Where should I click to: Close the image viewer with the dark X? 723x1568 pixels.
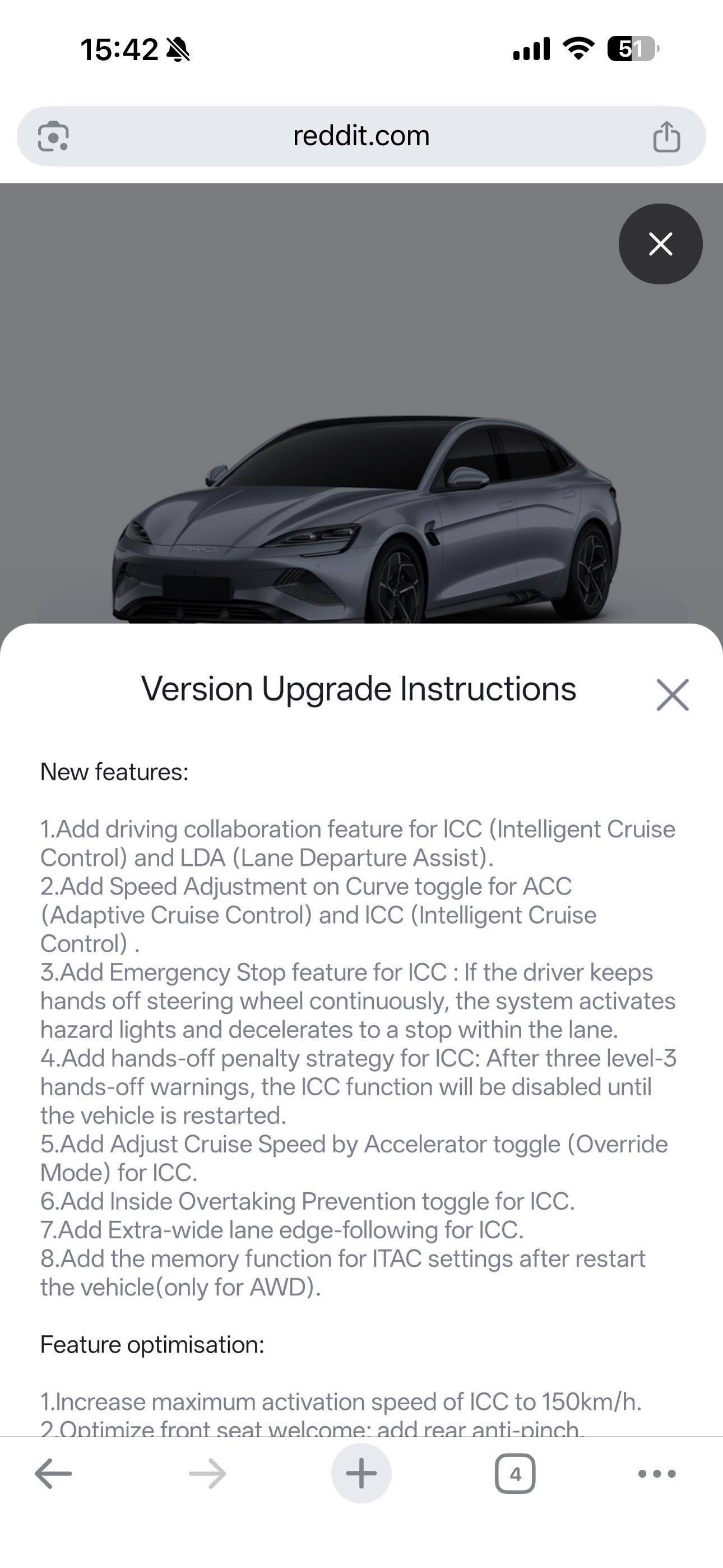660,244
